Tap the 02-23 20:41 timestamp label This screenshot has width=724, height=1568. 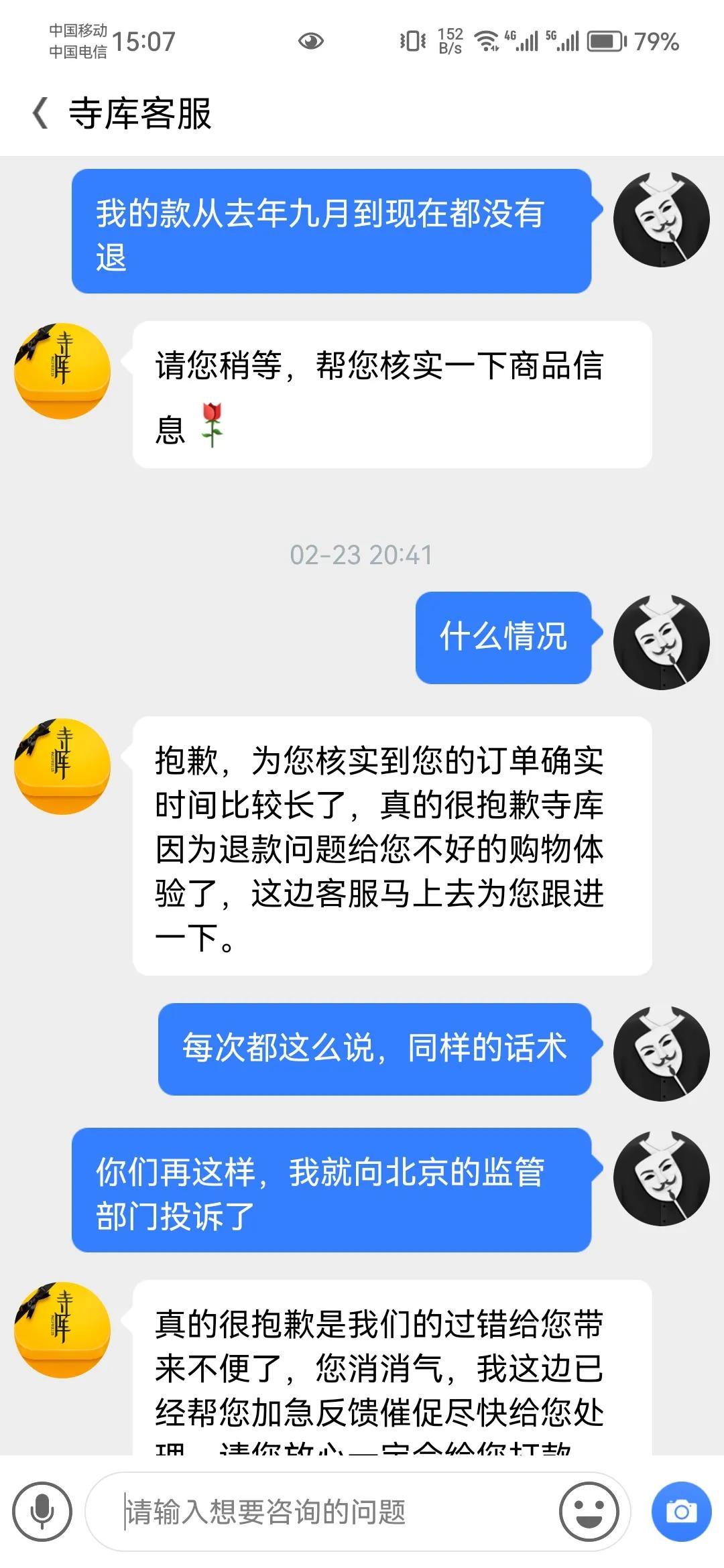point(362,555)
